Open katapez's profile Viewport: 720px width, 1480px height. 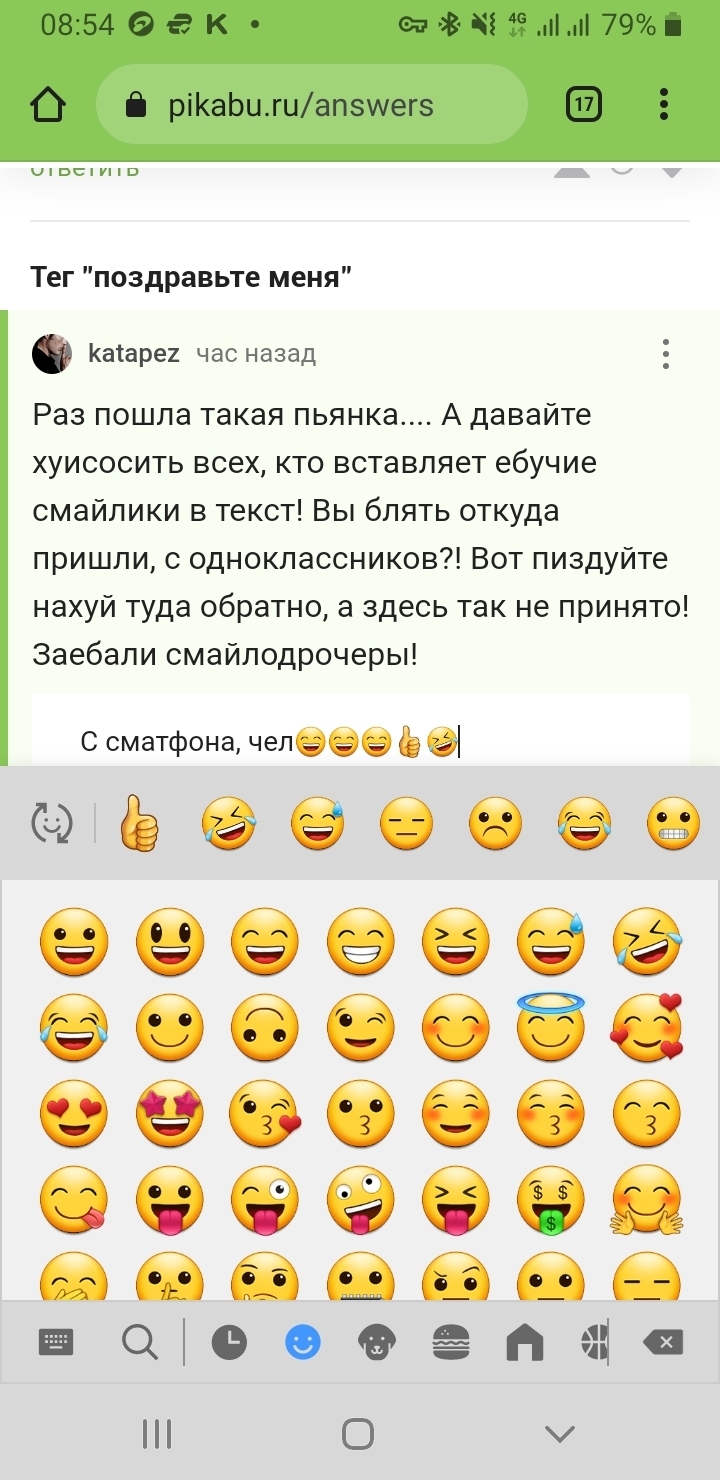click(134, 353)
